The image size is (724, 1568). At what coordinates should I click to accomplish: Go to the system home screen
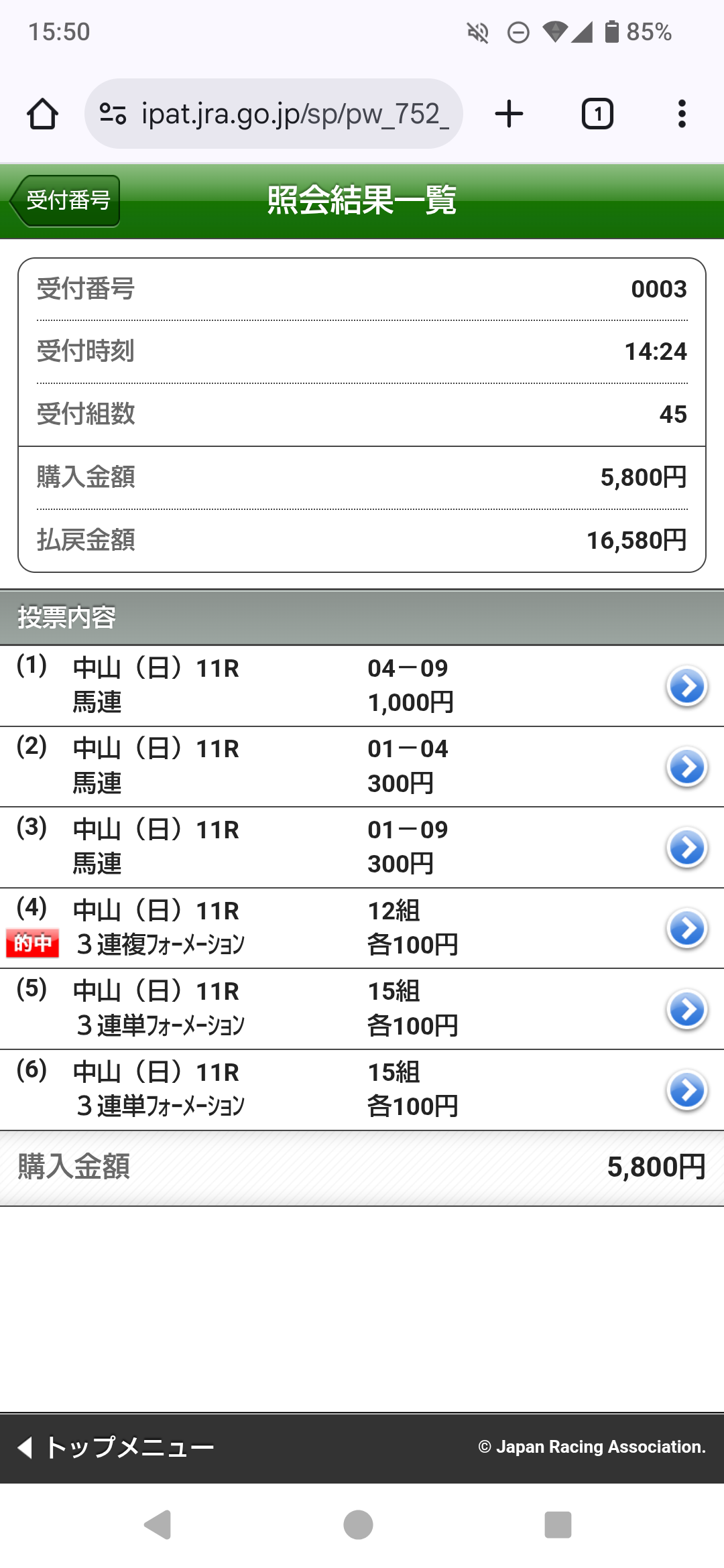click(358, 1525)
